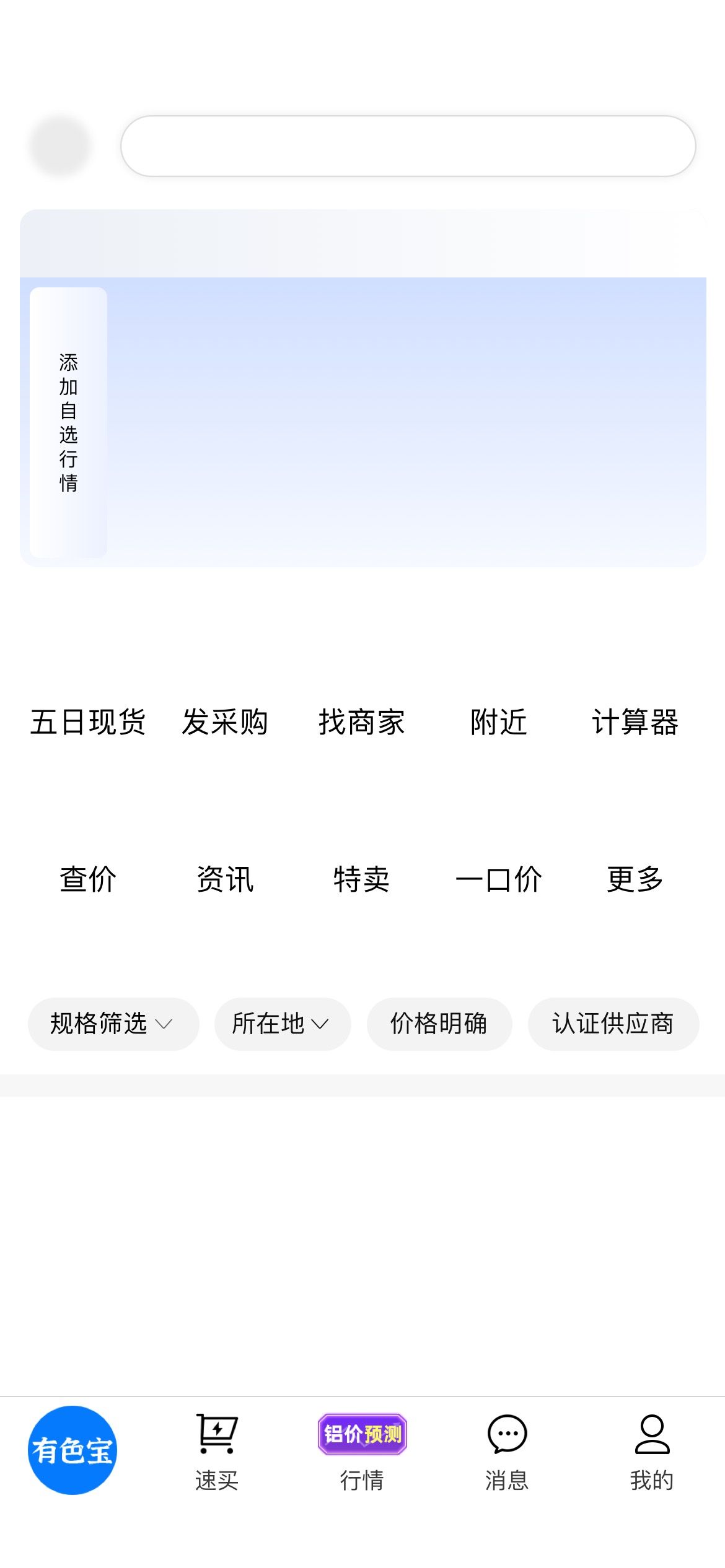Open 发采购 shortcut
The image size is (725, 1568).
click(225, 722)
